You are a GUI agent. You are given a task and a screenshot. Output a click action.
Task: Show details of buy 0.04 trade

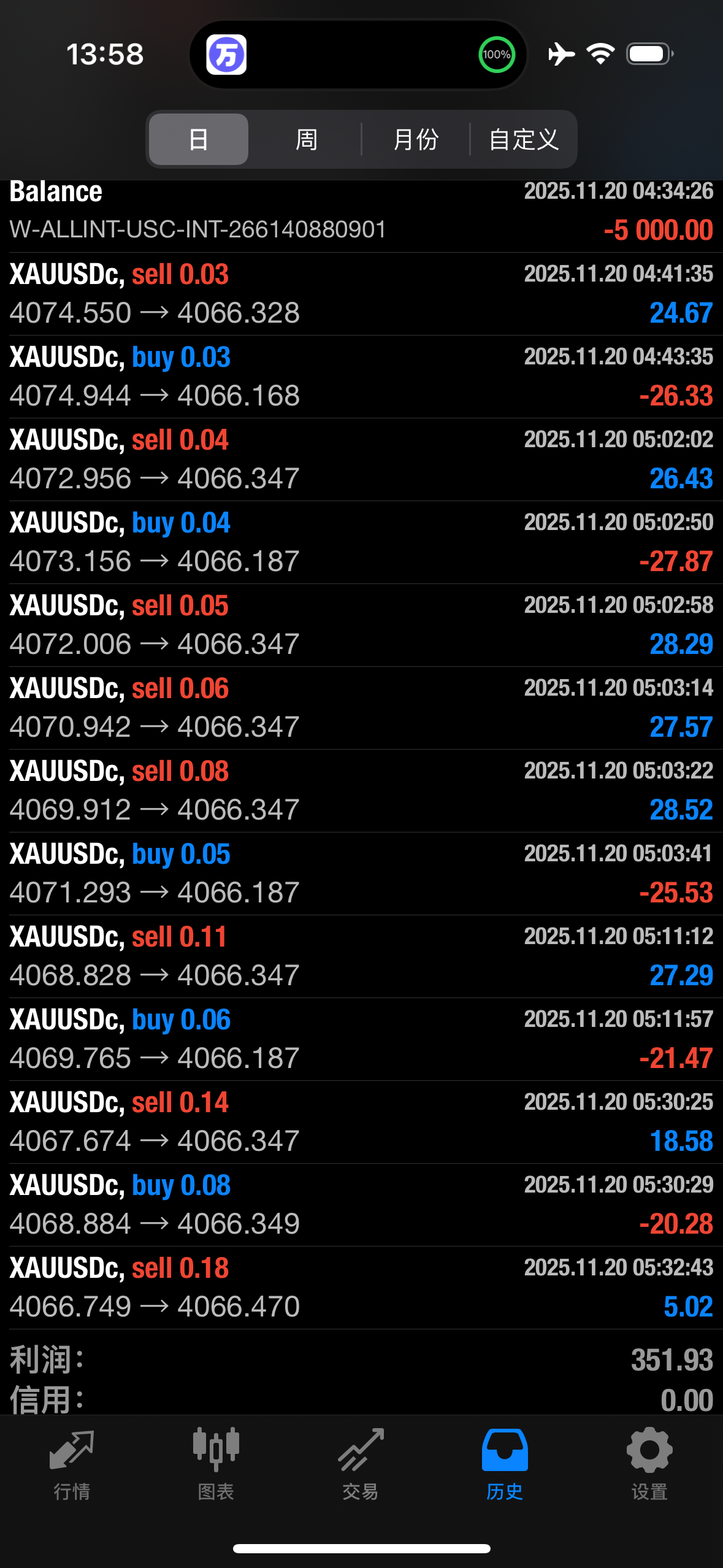coord(361,542)
